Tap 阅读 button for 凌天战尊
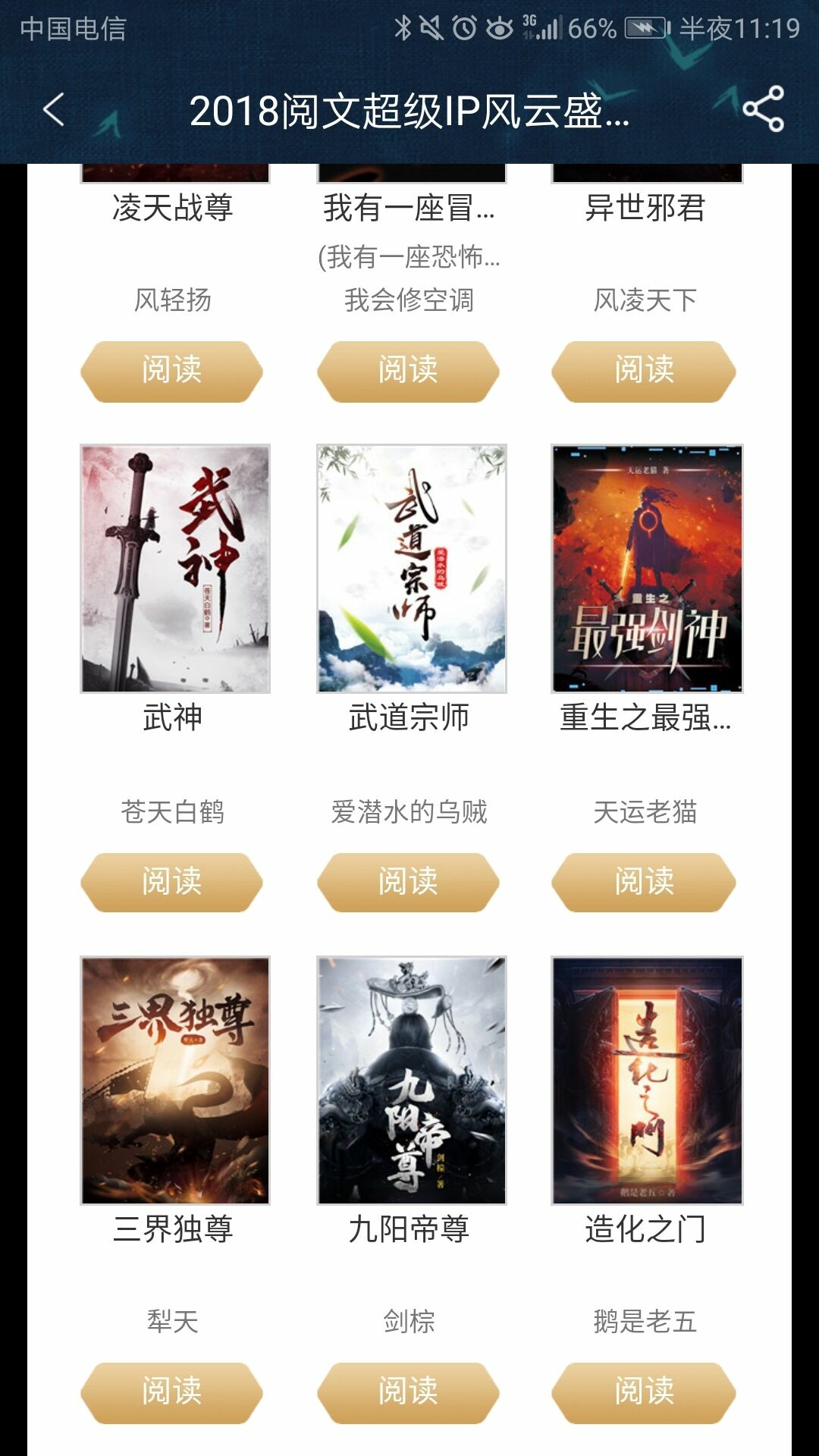This screenshot has width=819, height=1456. click(x=172, y=371)
